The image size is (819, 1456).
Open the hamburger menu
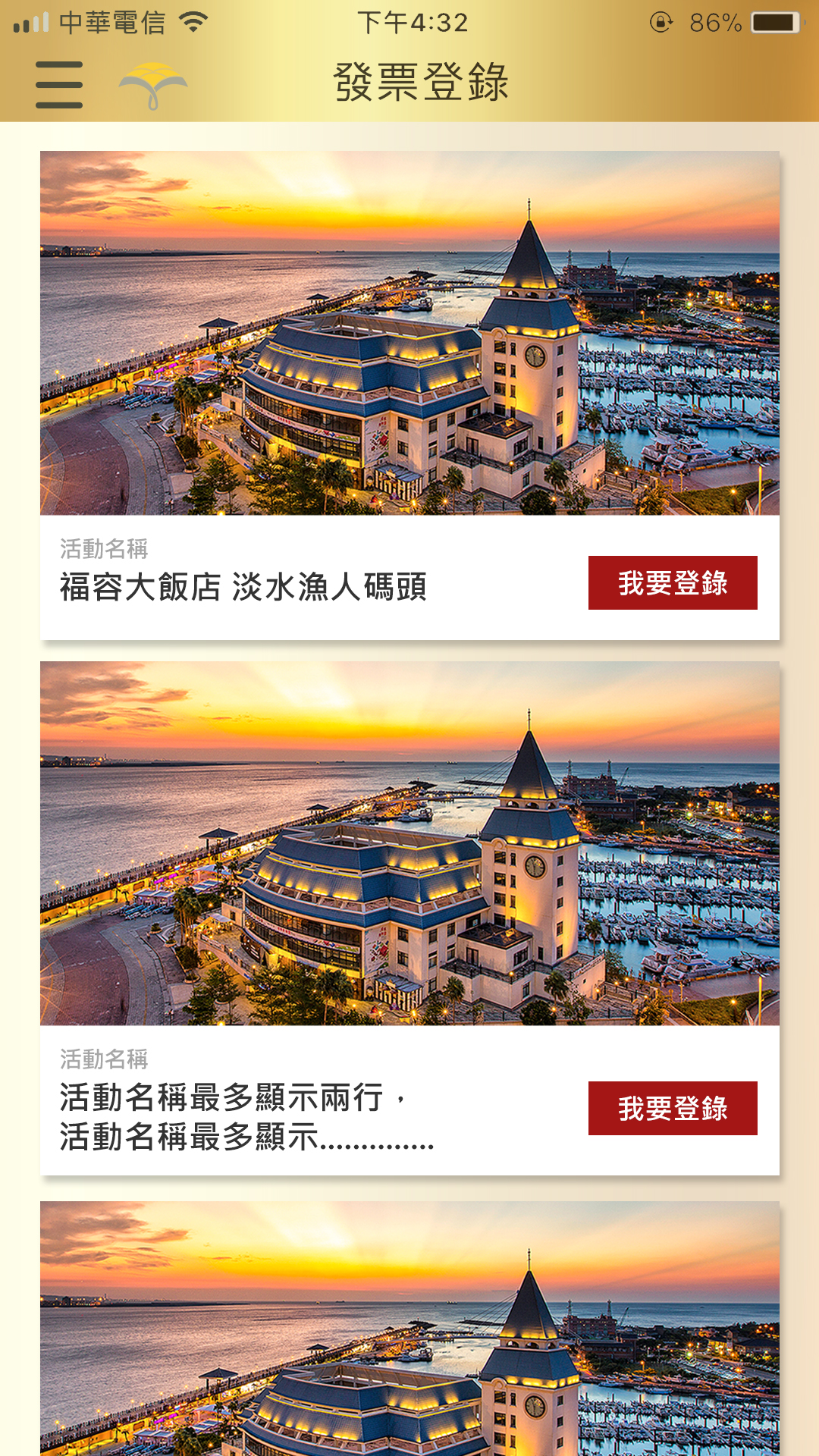point(59,85)
